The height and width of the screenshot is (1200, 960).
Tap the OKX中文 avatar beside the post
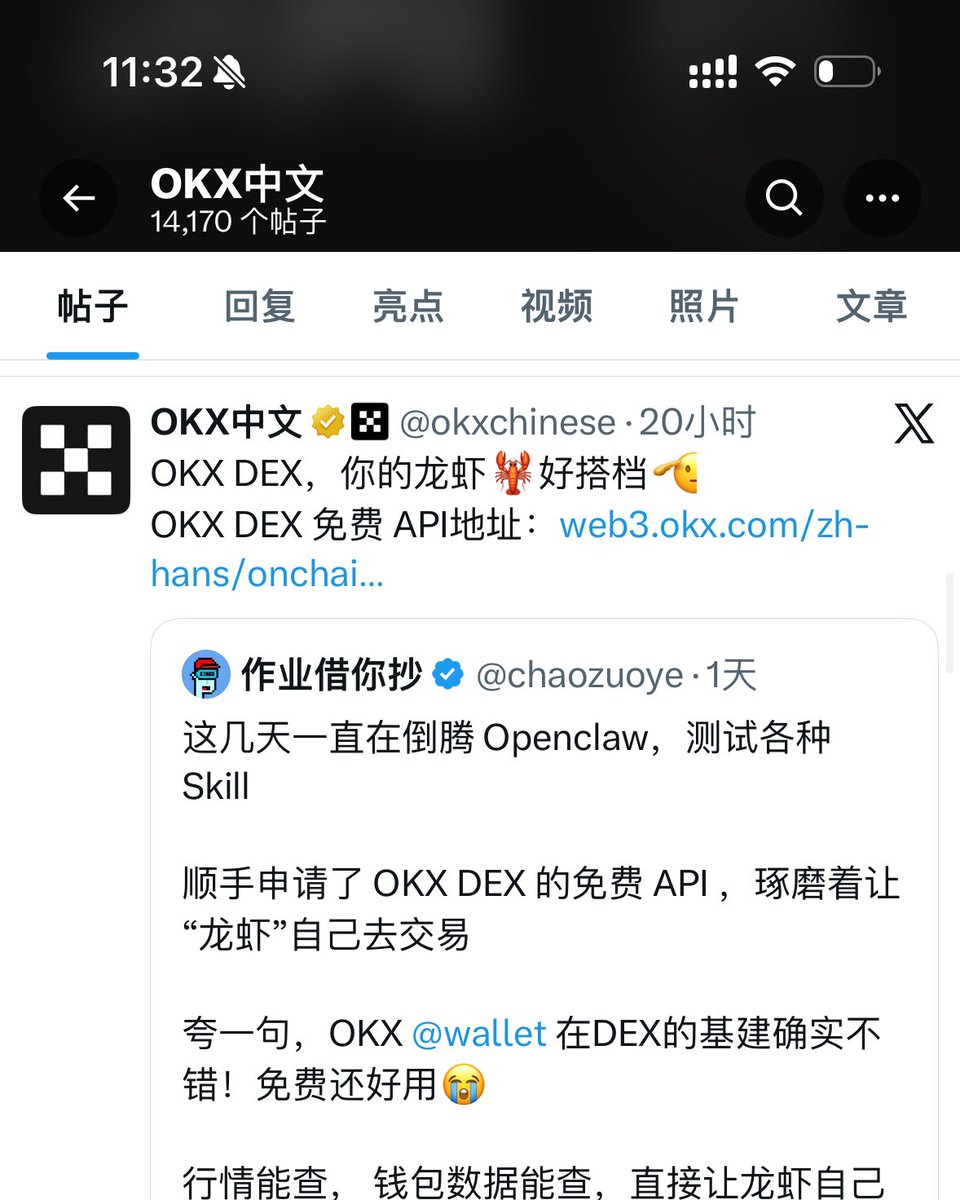click(x=76, y=460)
